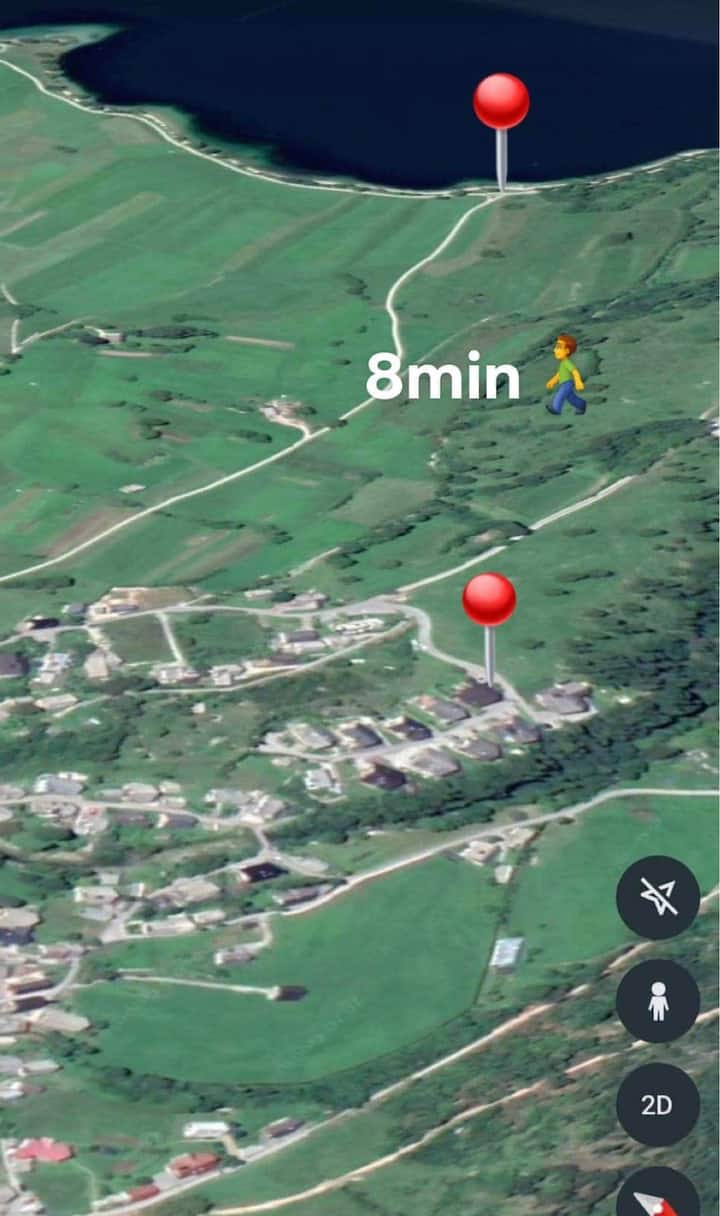Open Street View with the pegman icon
The width and height of the screenshot is (720, 1216).
[x=657, y=1001]
